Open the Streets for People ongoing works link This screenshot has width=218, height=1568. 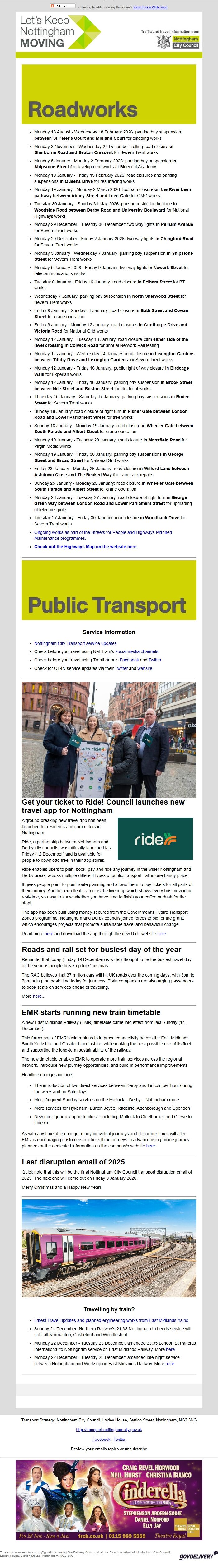click(x=102, y=532)
